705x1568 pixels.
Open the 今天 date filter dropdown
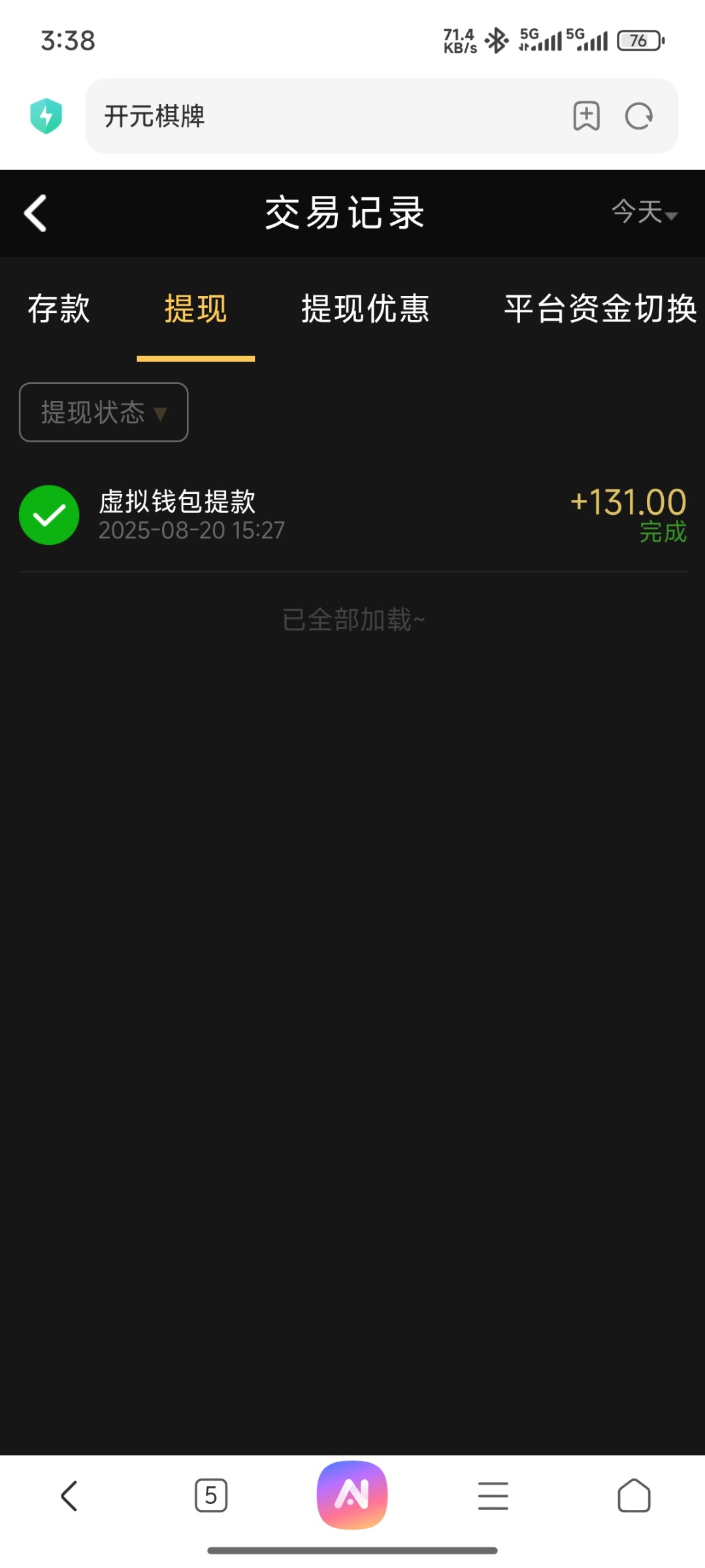coord(644,212)
